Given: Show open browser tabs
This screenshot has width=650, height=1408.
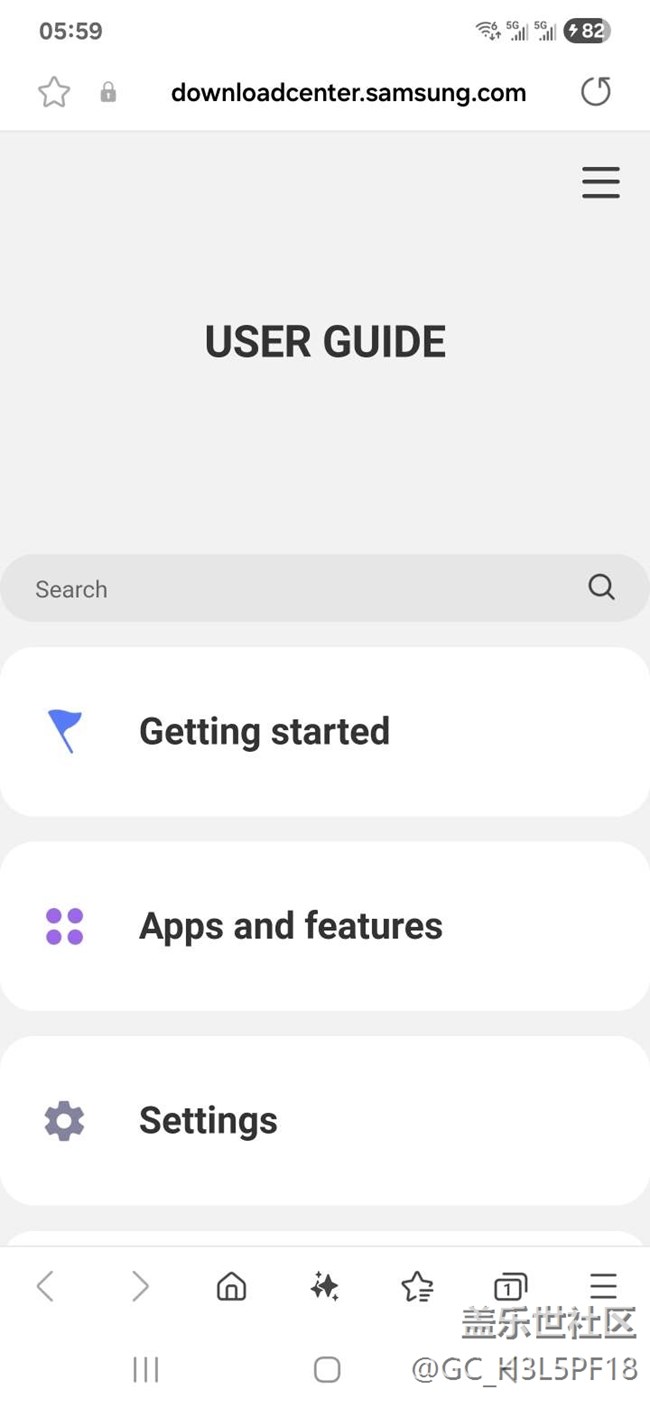Looking at the screenshot, I should pyautogui.click(x=510, y=1286).
